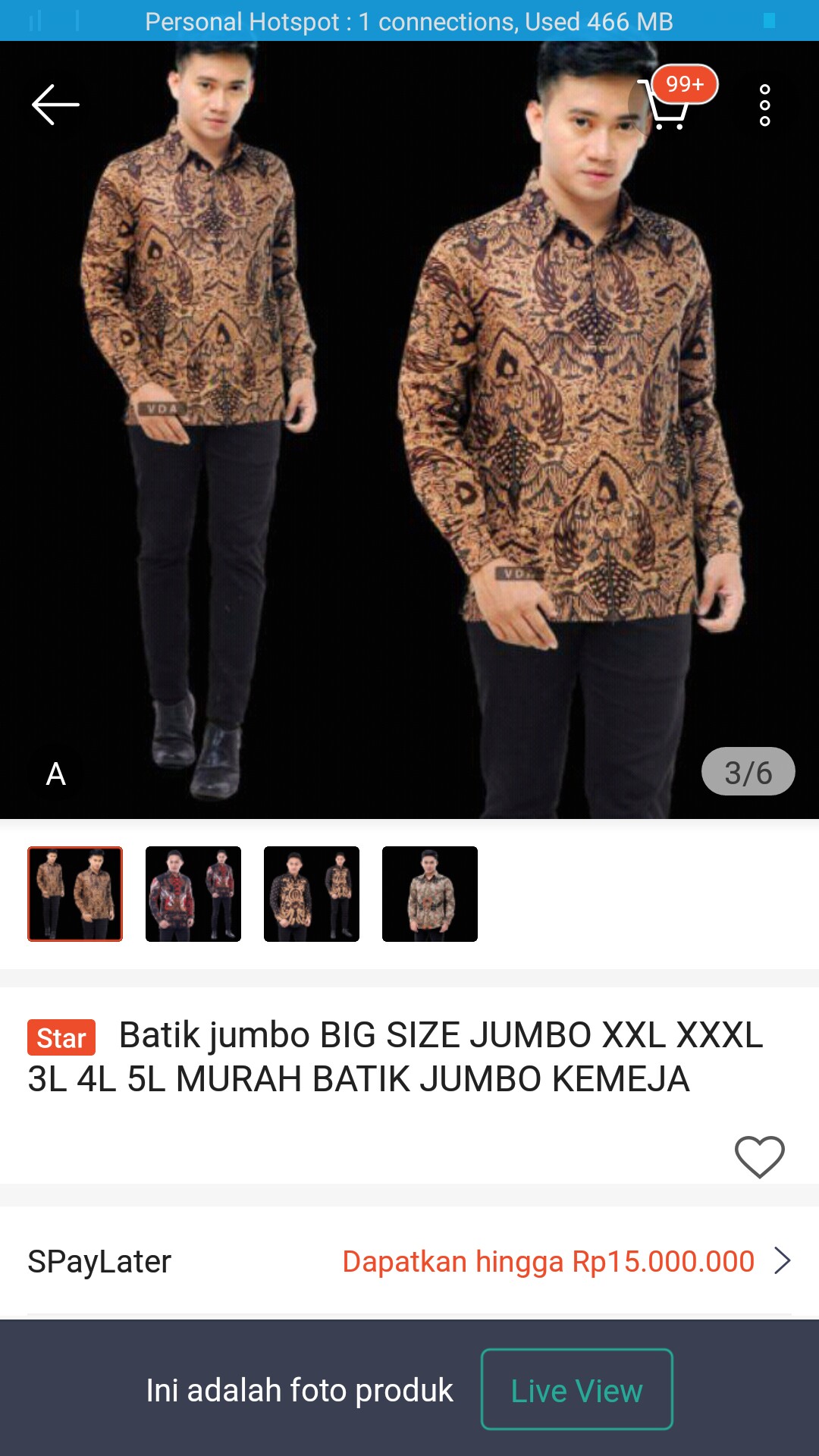
Task: Tap the 3/6 image counter pill
Action: click(x=747, y=771)
